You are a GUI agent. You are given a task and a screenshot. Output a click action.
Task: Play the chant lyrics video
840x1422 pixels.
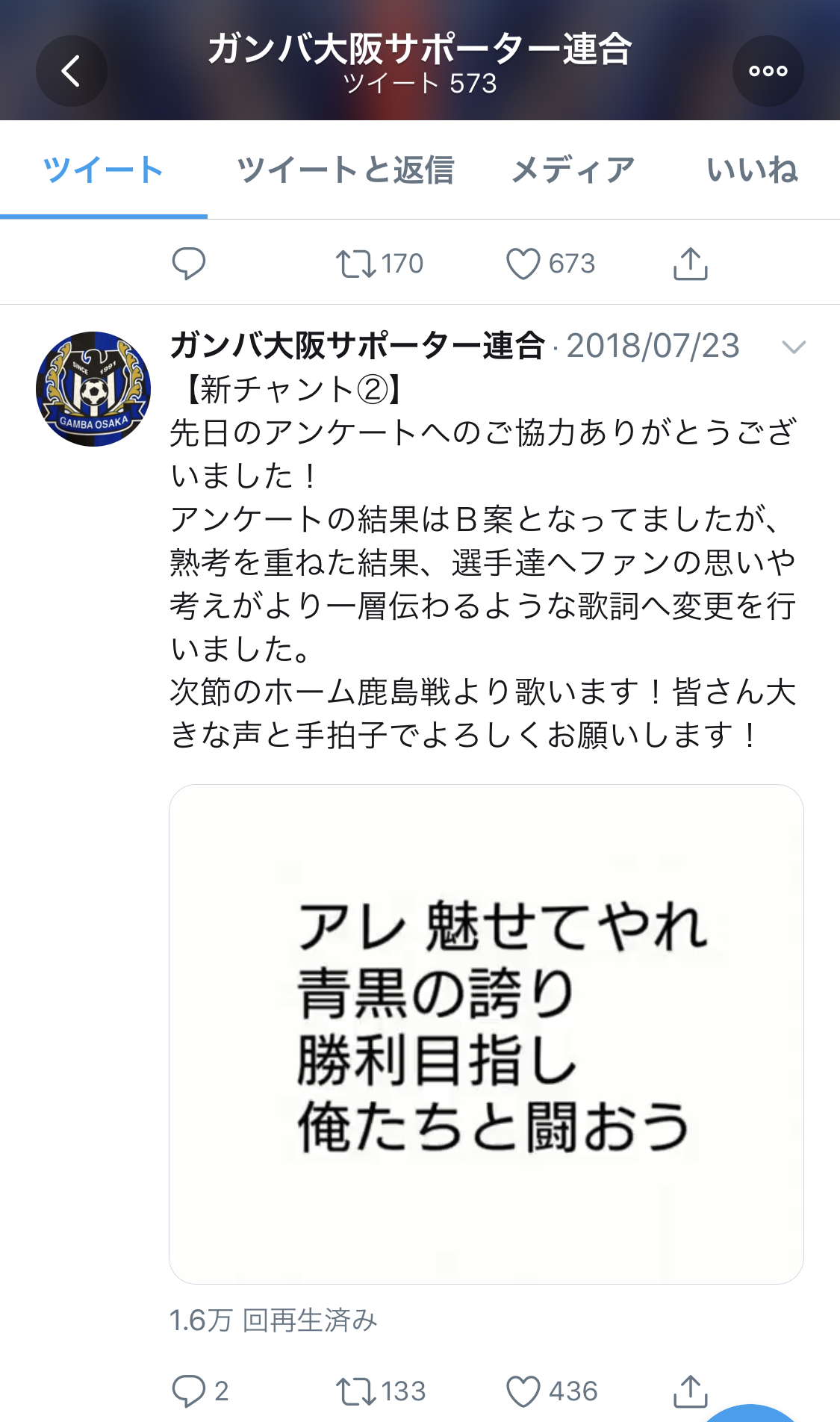point(486,1034)
